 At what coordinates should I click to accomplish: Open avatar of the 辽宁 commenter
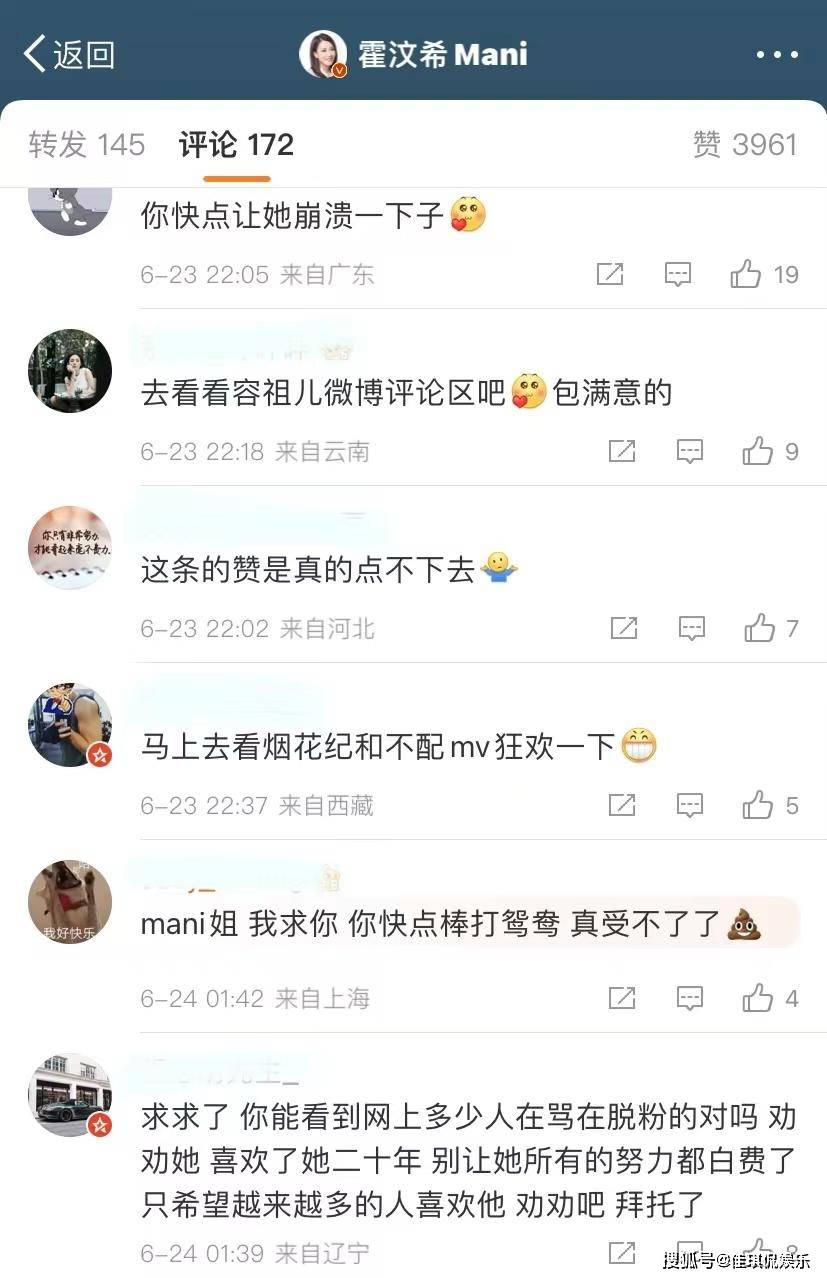point(70,1095)
